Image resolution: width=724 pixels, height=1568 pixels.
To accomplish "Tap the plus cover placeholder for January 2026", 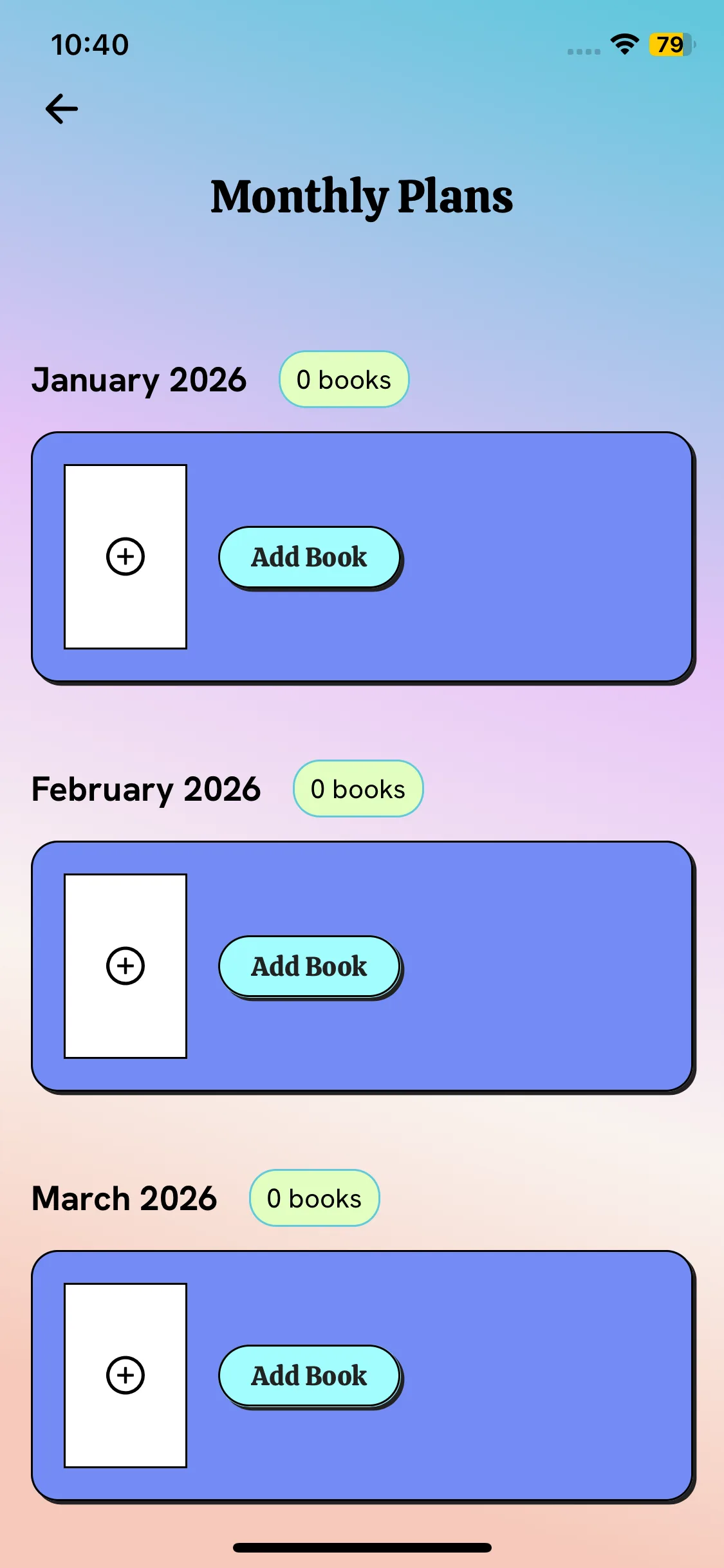I will coord(125,557).
